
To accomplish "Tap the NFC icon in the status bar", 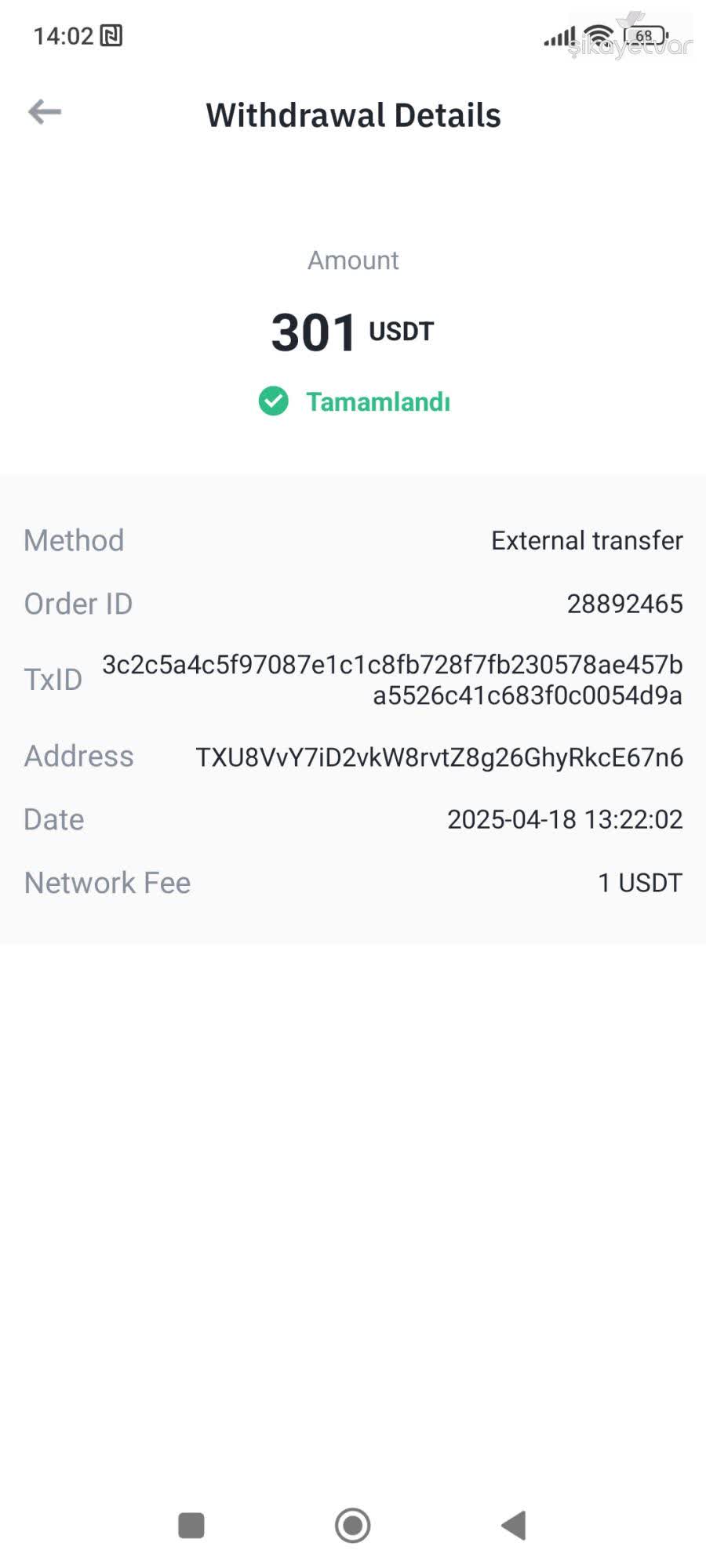I will [110, 35].
